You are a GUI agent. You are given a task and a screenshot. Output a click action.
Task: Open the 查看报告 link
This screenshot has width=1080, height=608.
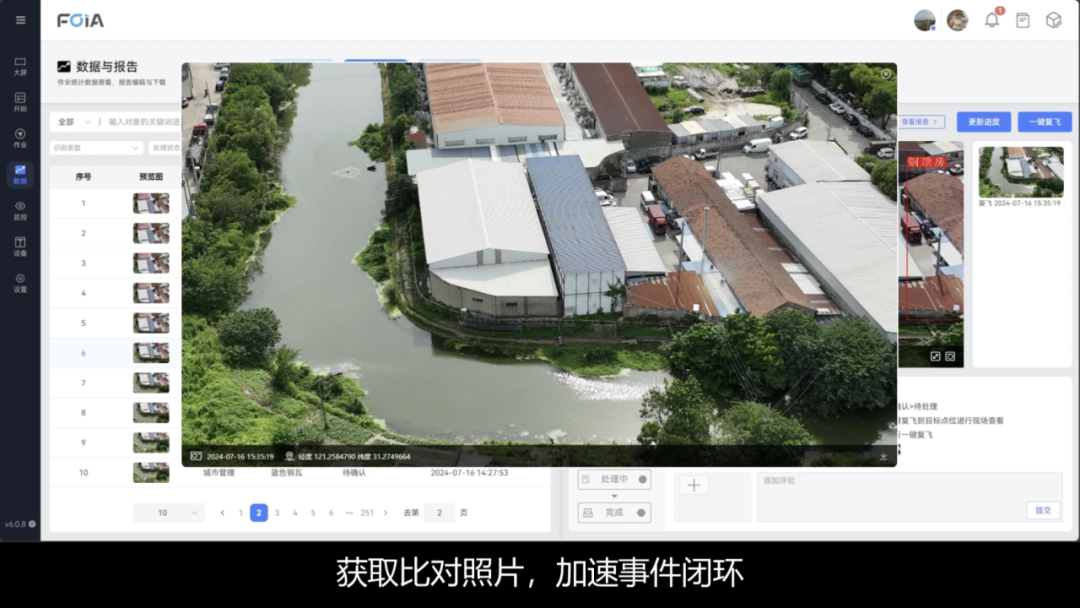click(x=921, y=122)
